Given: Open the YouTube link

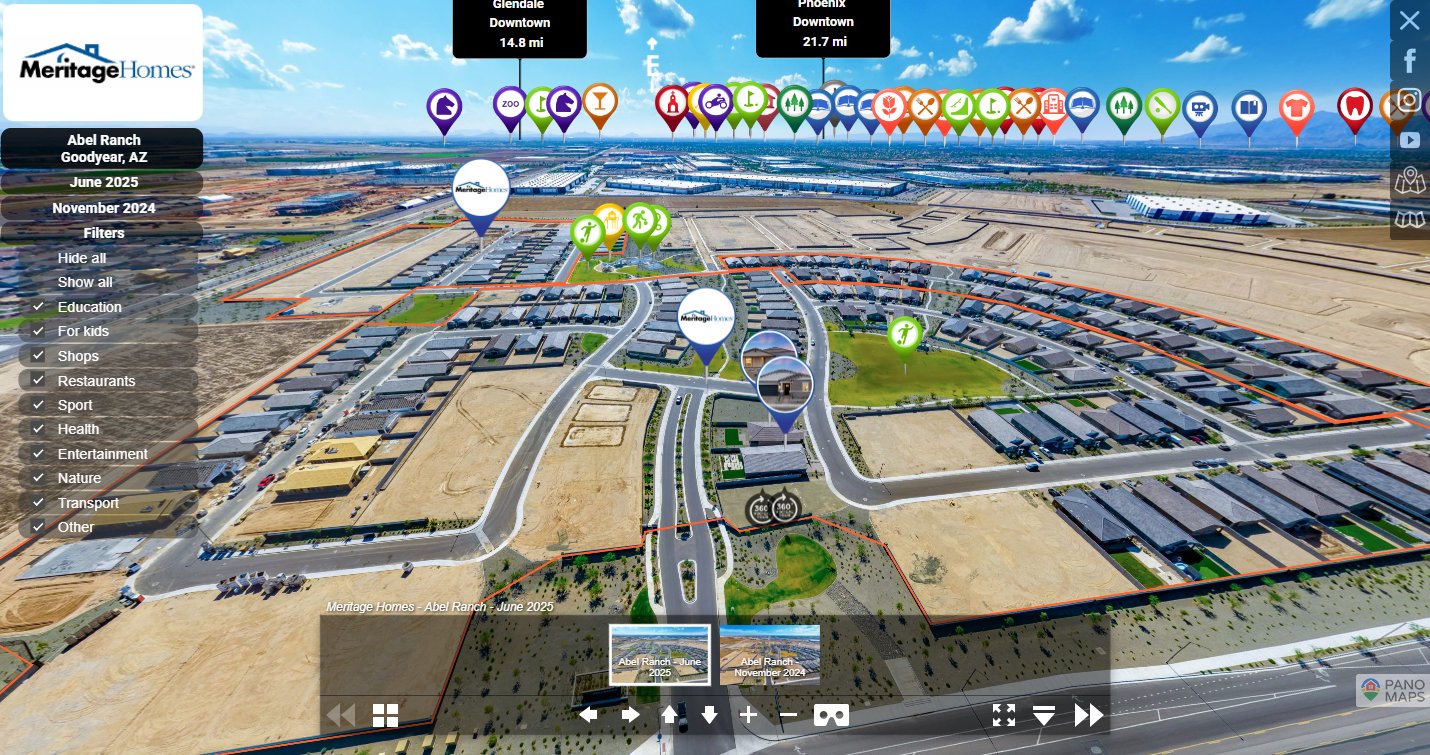Looking at the screenshot, I should (x=1409, y=140).
